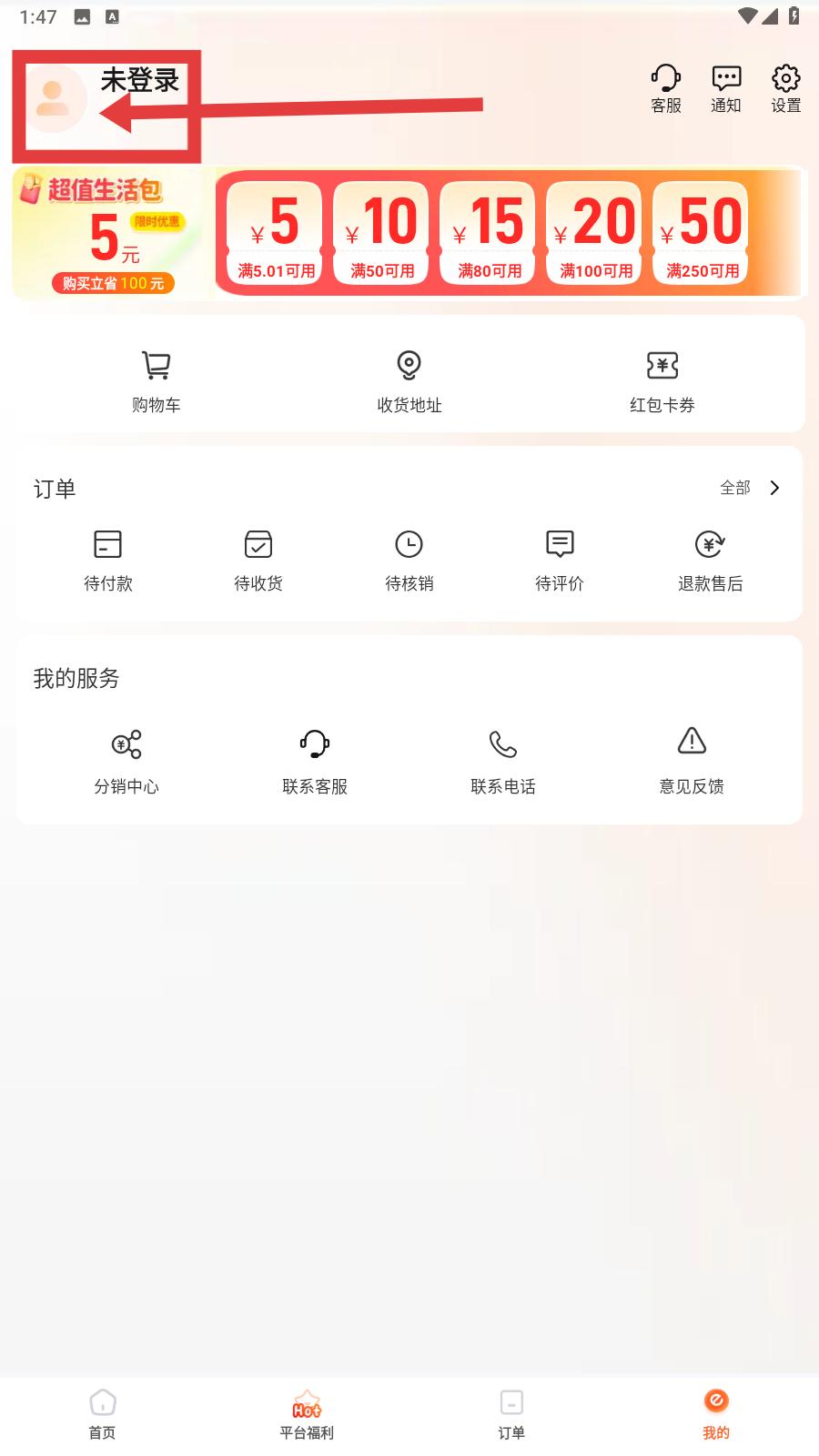This screenshot has height=1456, width=819.
Task: Open 待评价 orders
Action: (x=560, y=559)
